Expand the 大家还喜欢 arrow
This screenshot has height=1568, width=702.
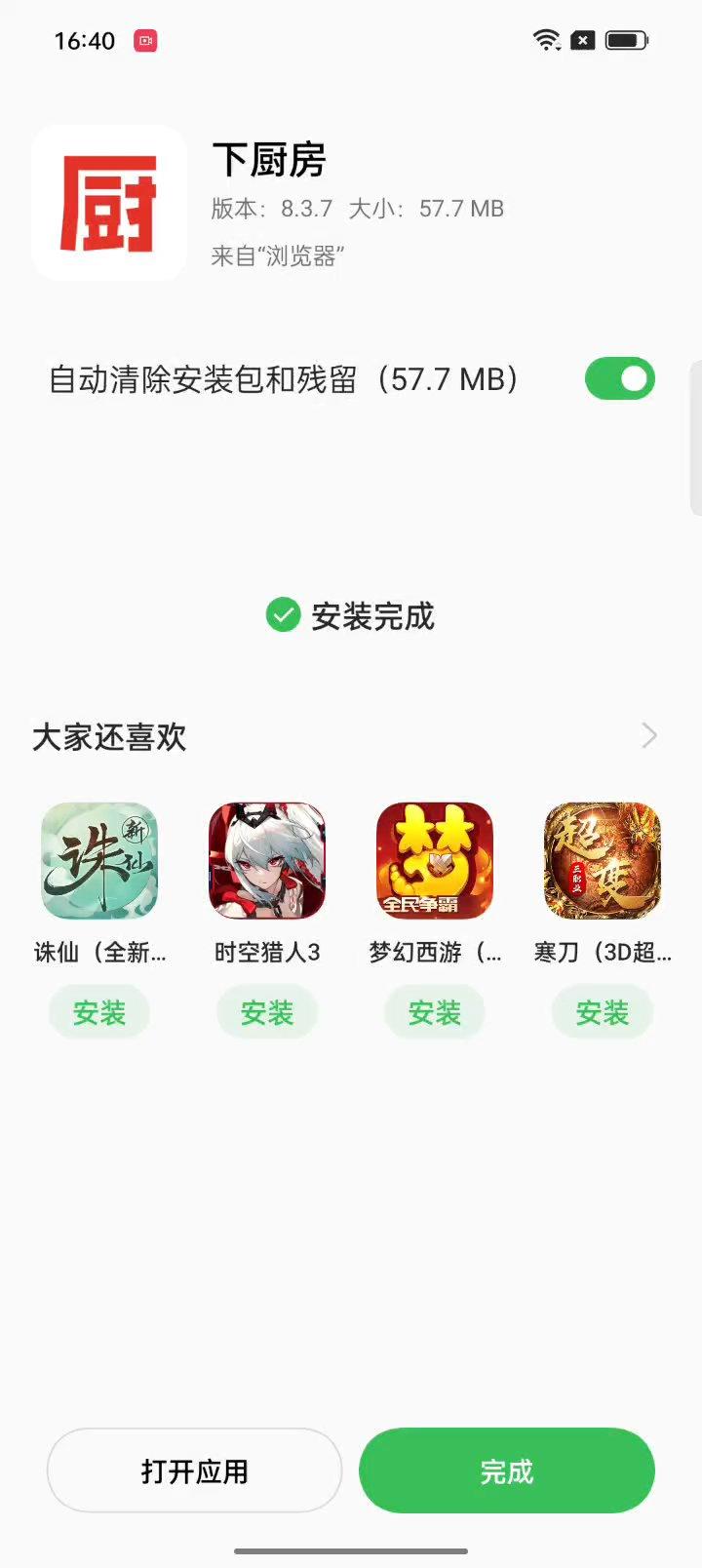[649, 735]
